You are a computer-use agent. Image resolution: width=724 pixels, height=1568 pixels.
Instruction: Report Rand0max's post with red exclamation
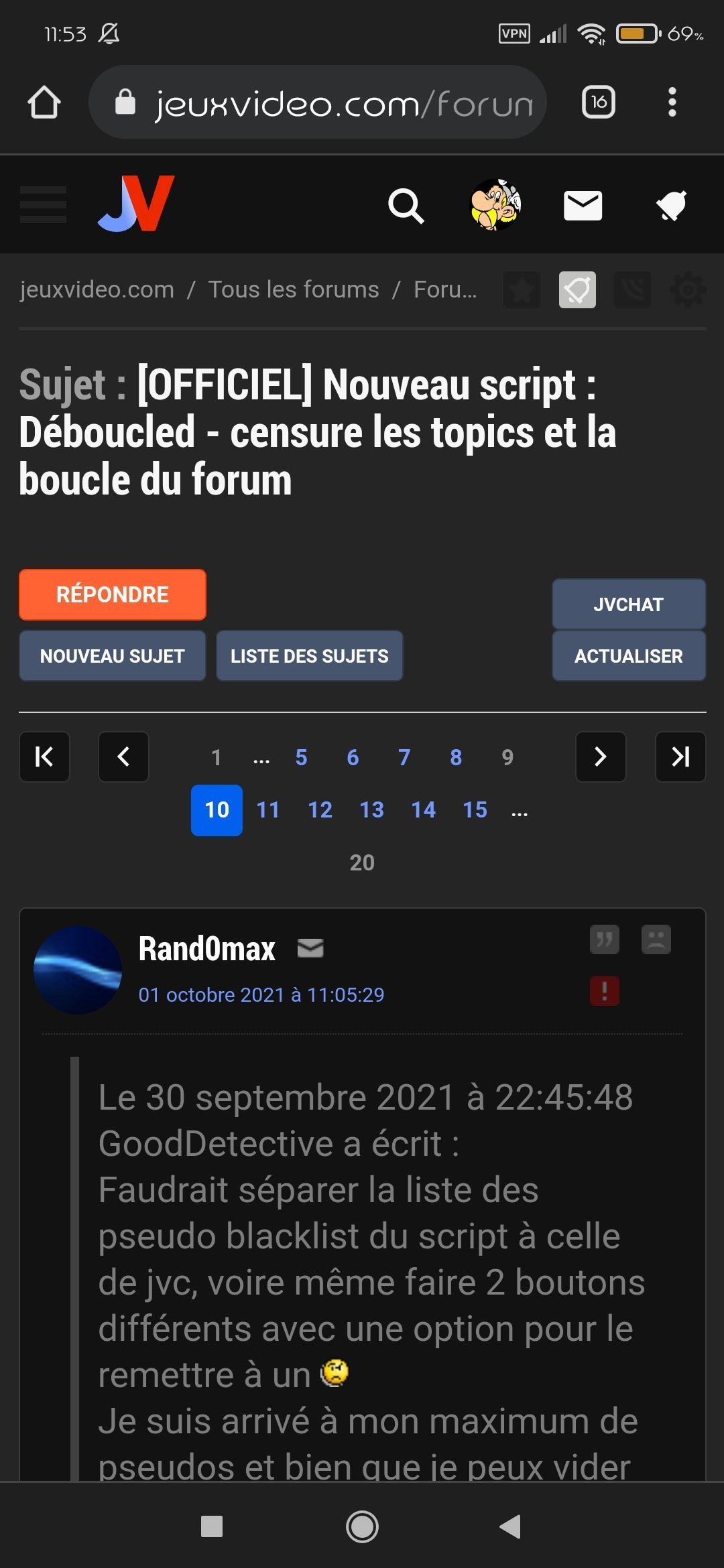(x=605, y=991)
